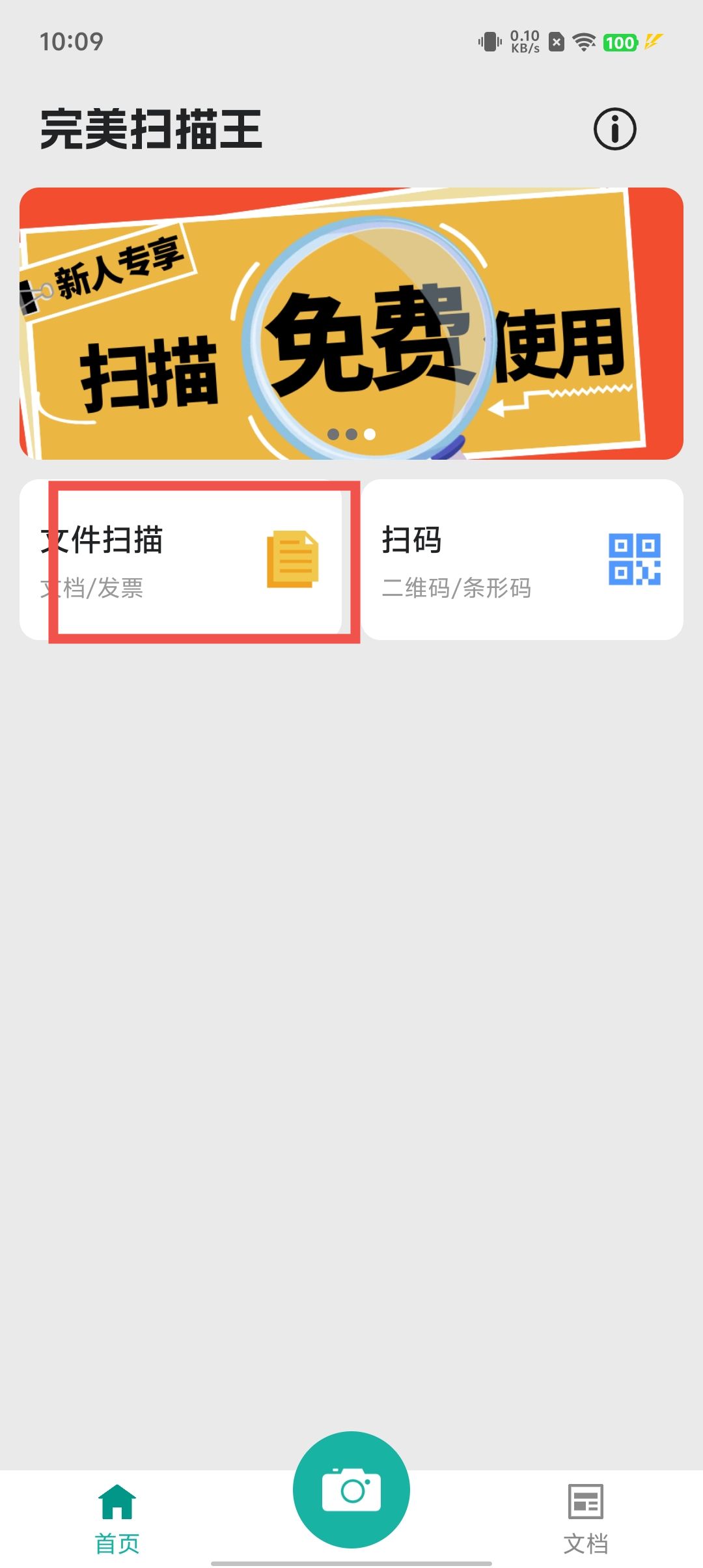The image size is (703, 1568).
Task: Open the 免费使用 promo banner
Action: (351, 324)
